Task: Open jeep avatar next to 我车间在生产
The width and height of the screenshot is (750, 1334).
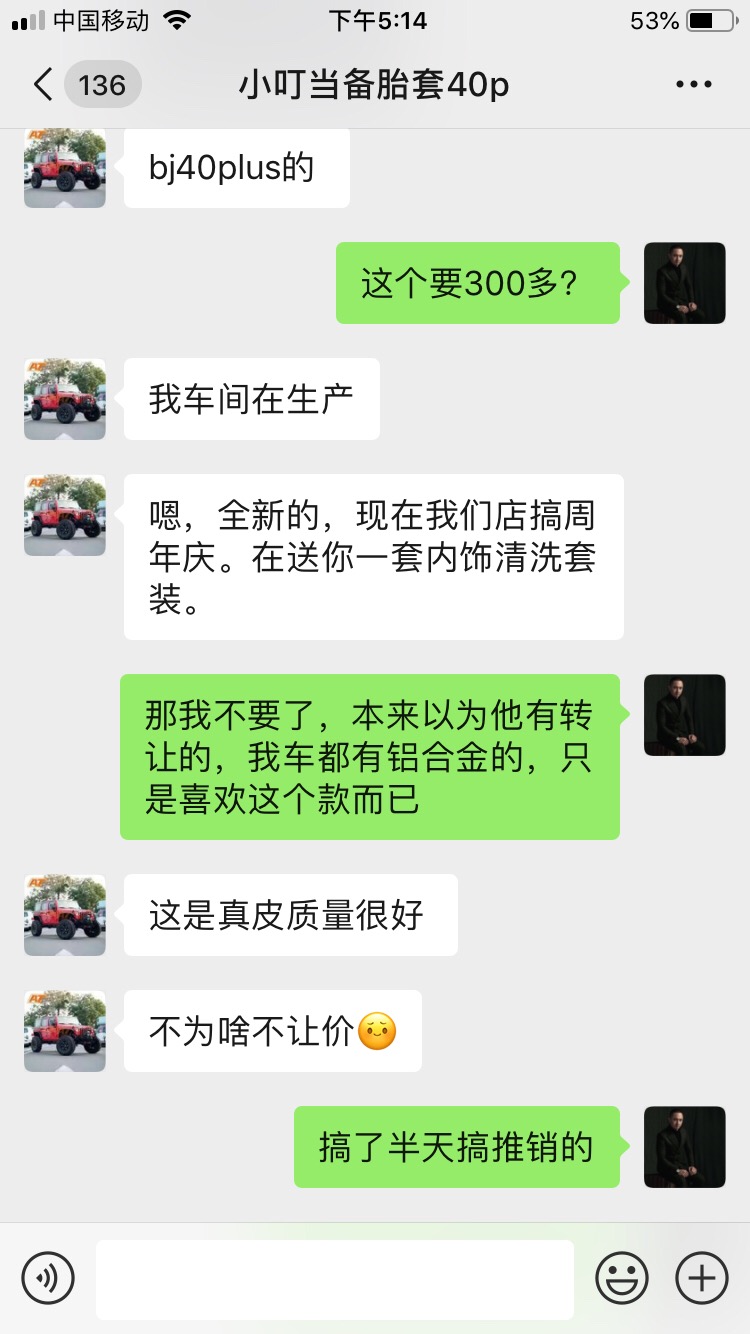Action: click(x=65, y=399)
